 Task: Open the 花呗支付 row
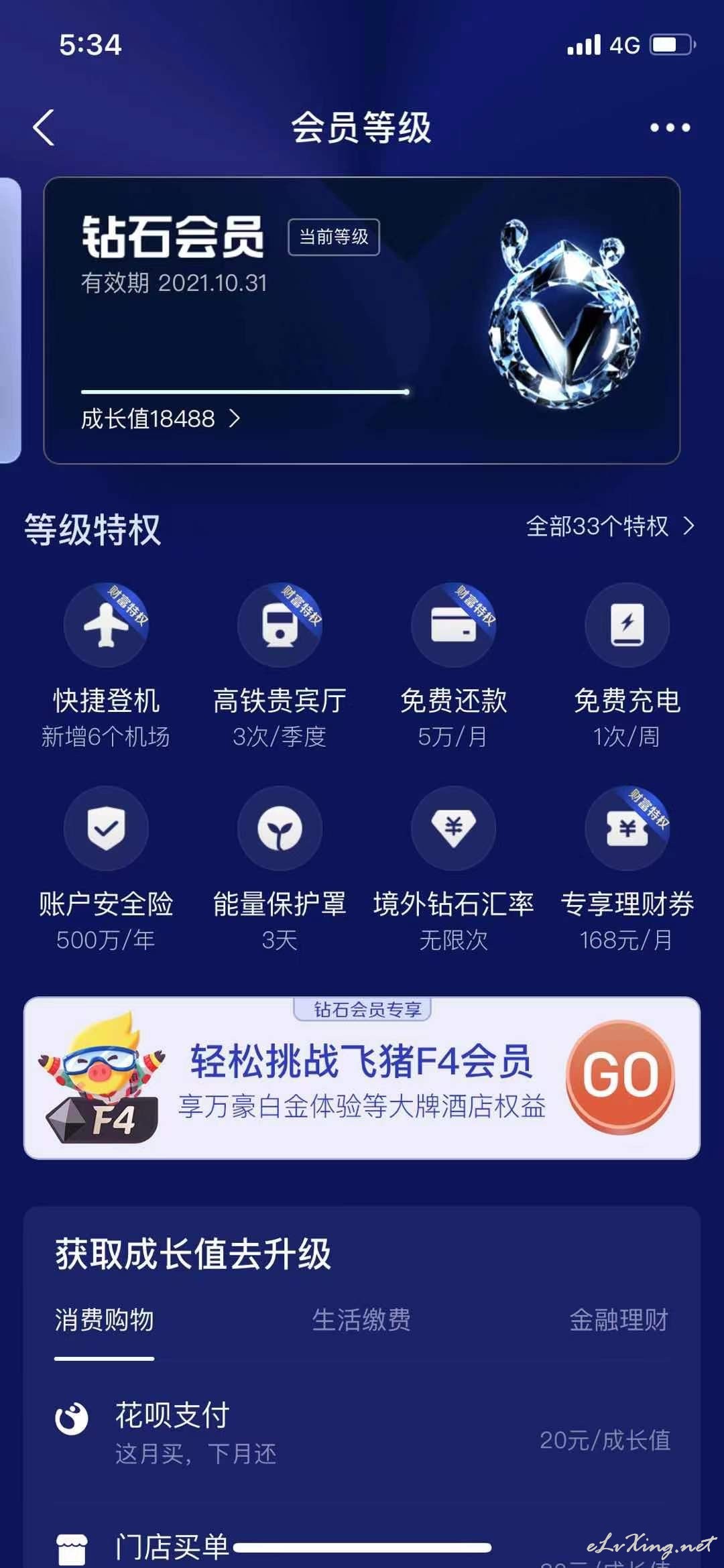362,1434
